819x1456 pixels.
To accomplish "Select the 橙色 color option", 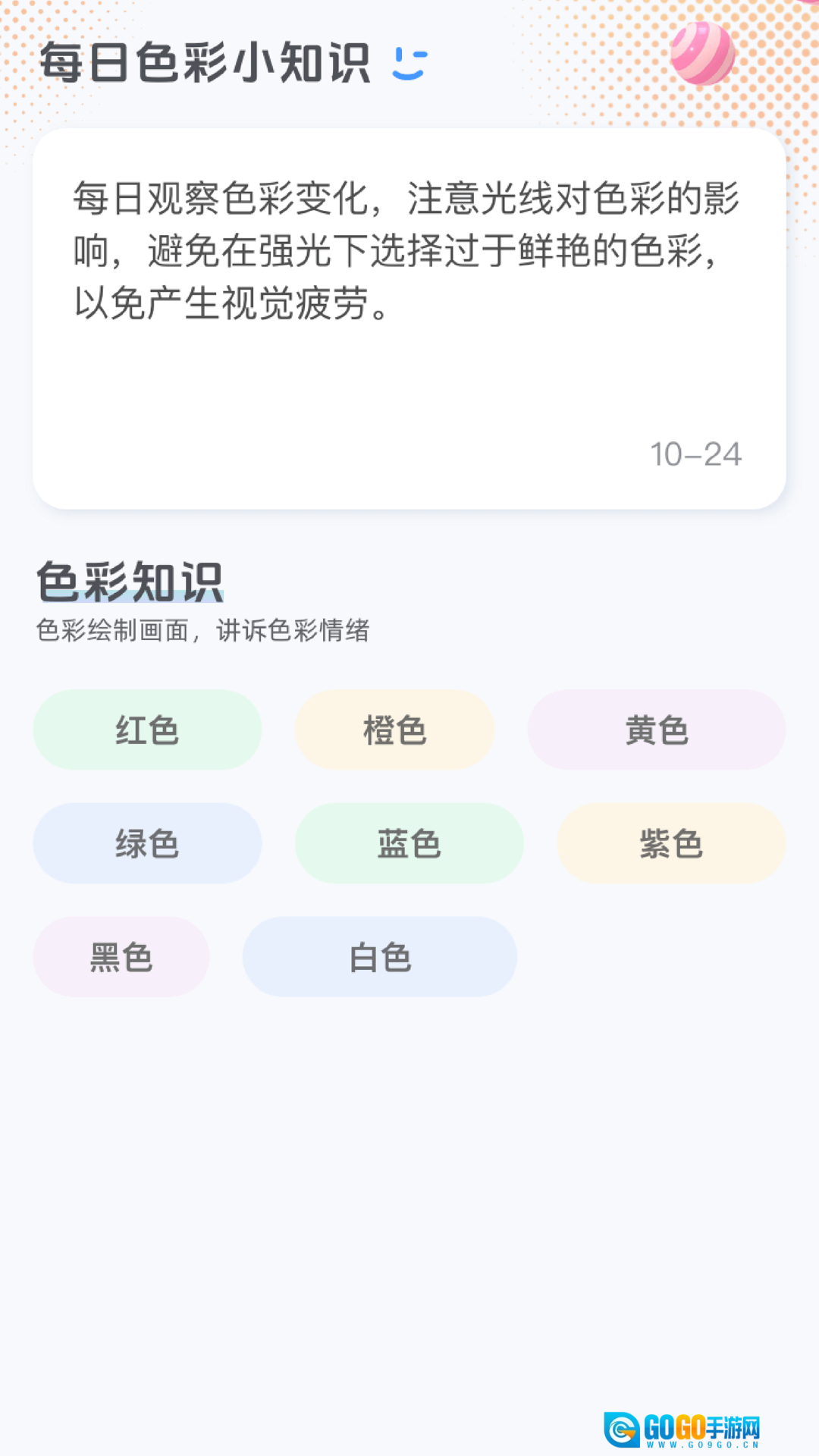I will coord(396,730).
